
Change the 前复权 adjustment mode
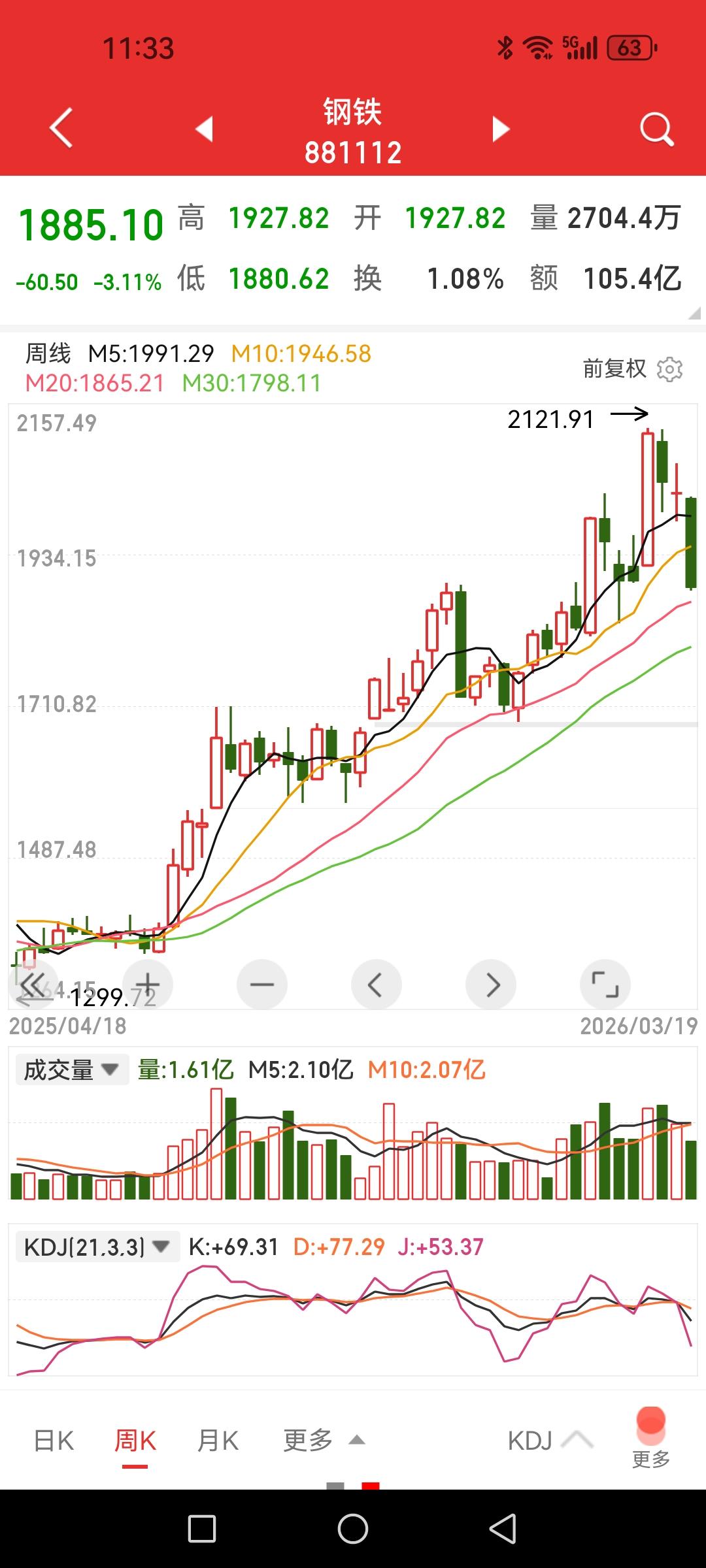(614, 369)
